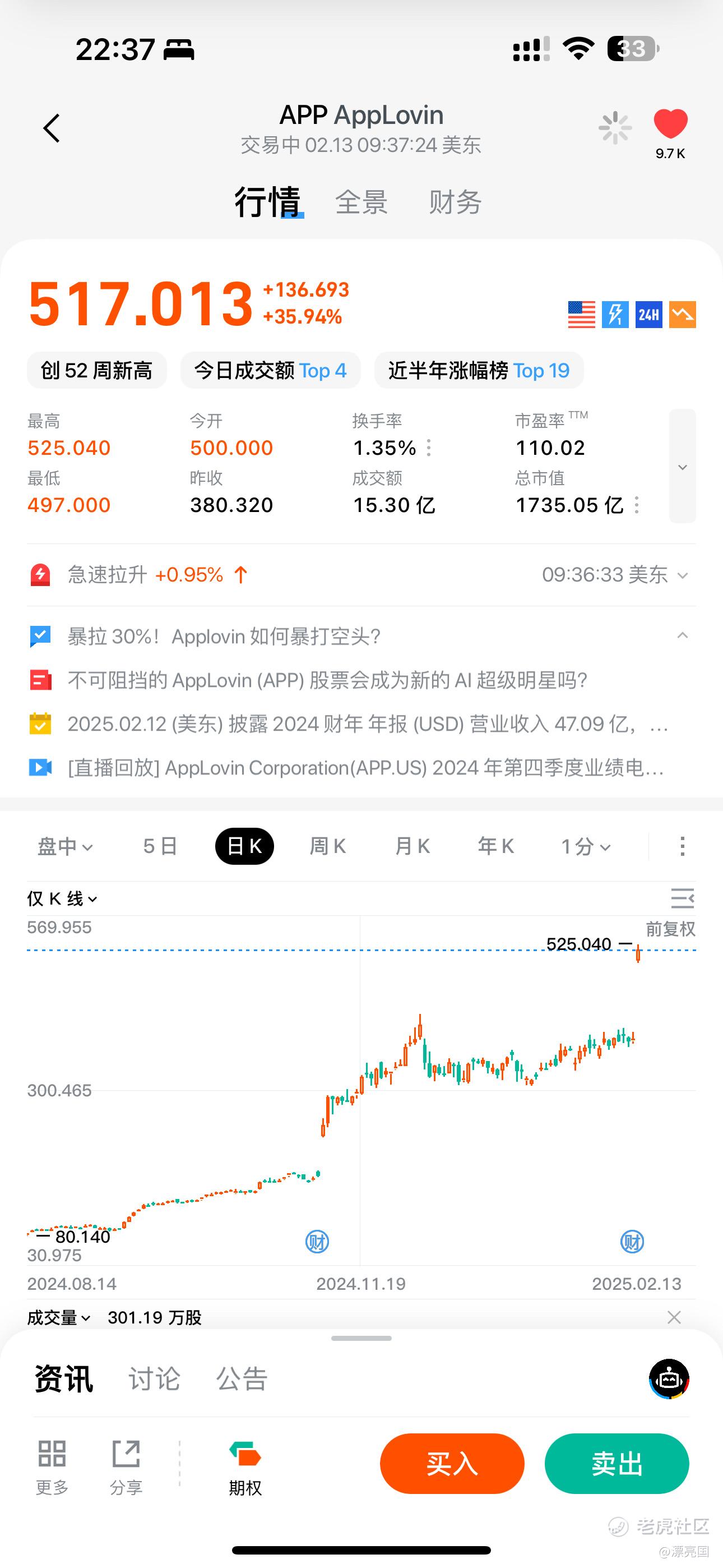723x1568 pixels.
Task: Open the 仅K线 indicator dropdown
Action: coord(62,898)
